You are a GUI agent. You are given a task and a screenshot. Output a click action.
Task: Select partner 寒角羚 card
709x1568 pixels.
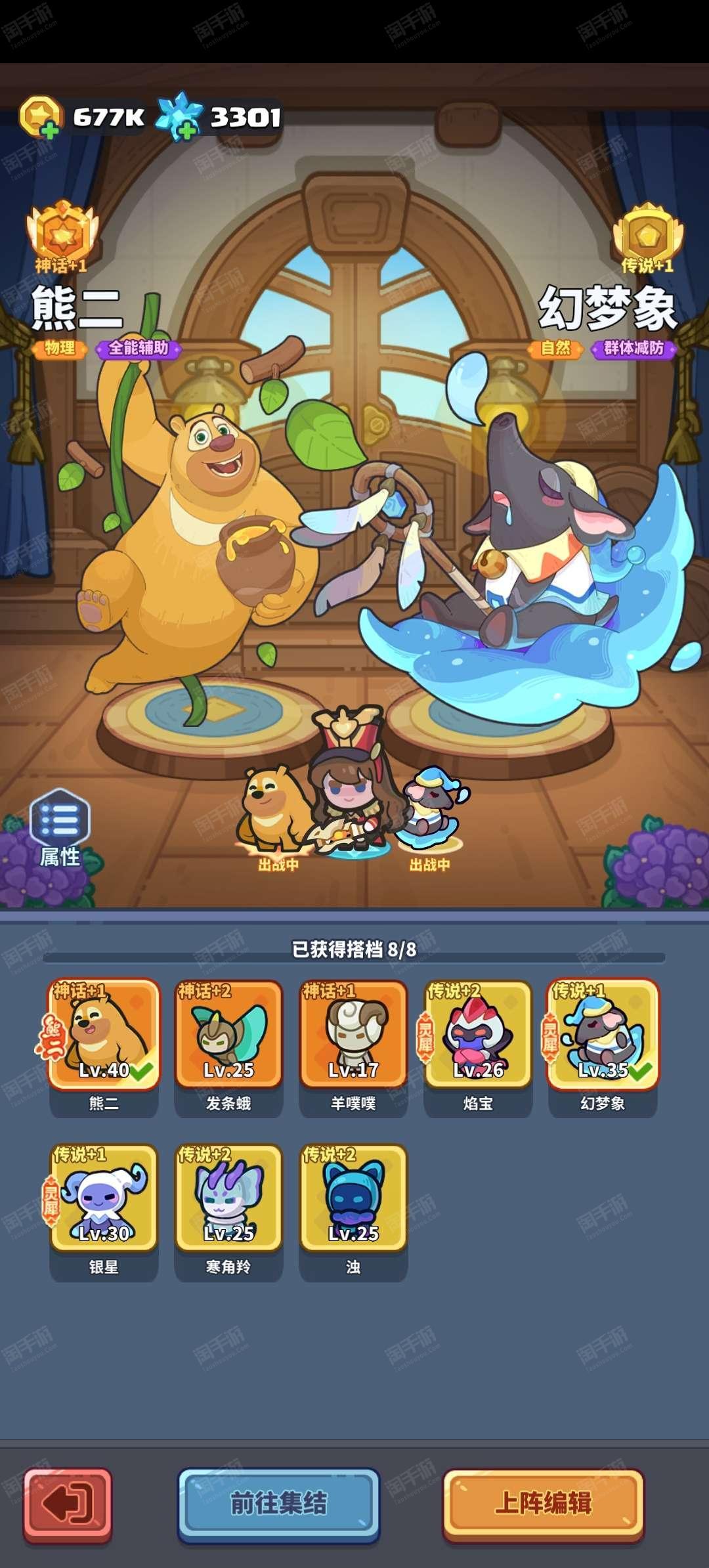(228, 1211)
